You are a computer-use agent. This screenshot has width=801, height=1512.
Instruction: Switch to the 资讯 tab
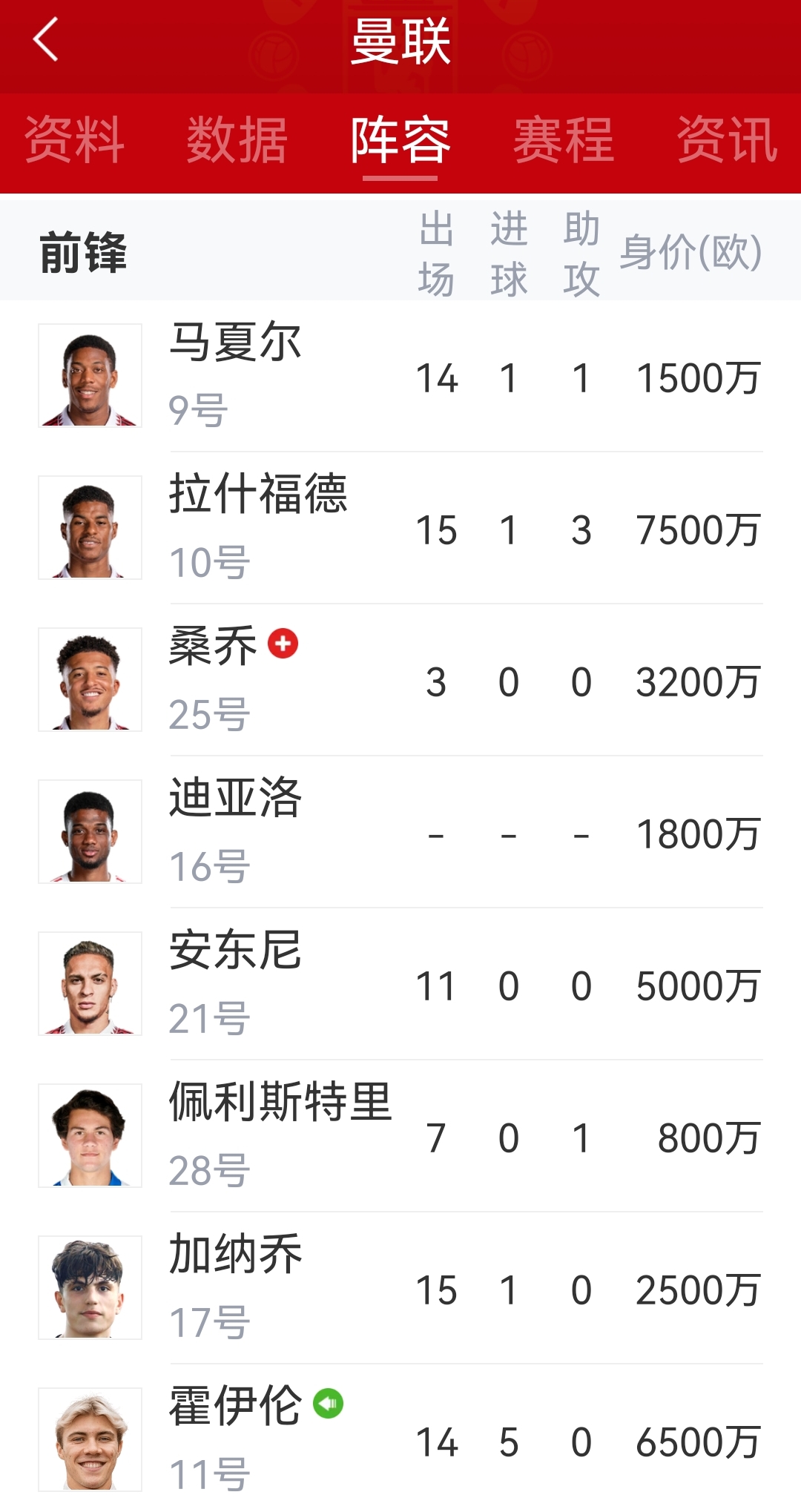click(727, 140)
